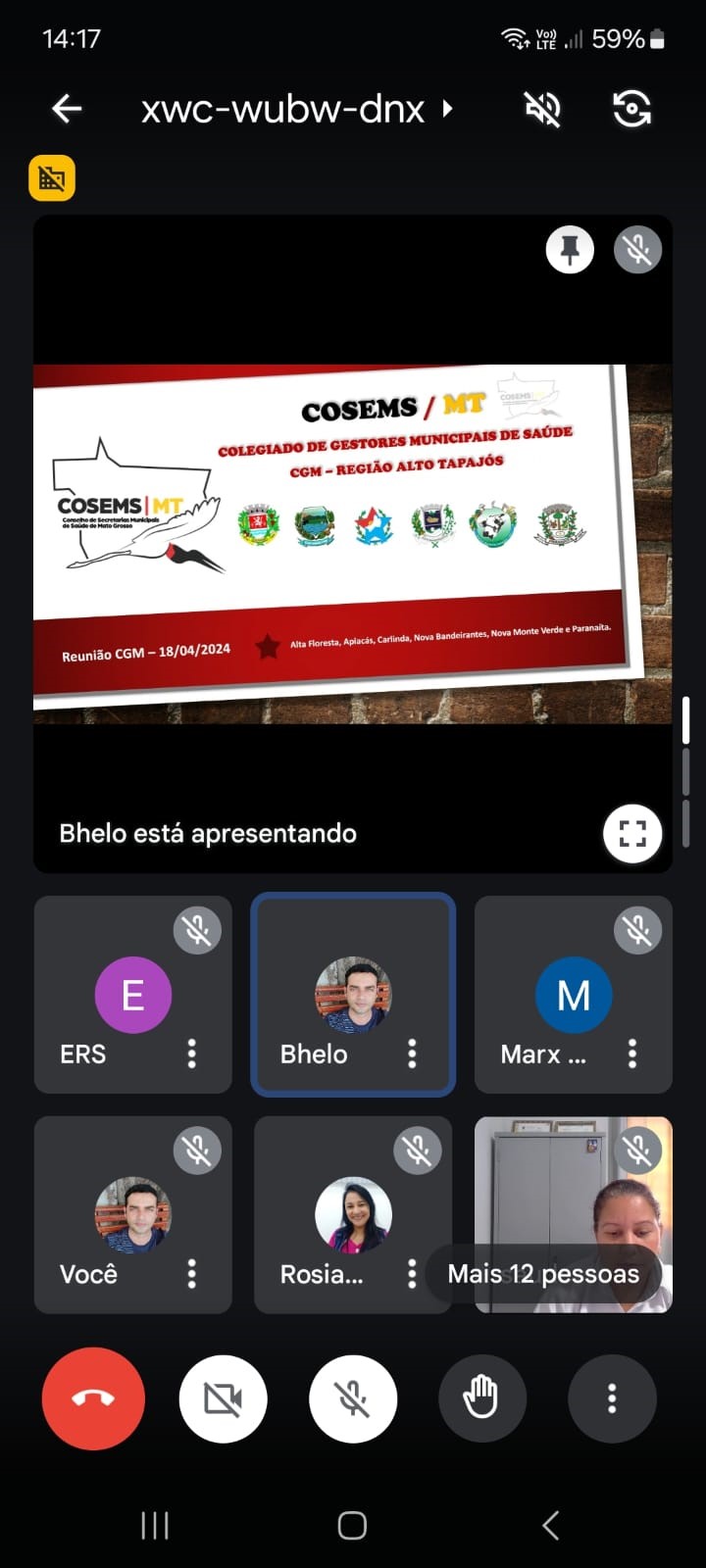Viewport: 706px width, 1568px height.
Task: Open options for ERS participant
Action: [192, 1053]
